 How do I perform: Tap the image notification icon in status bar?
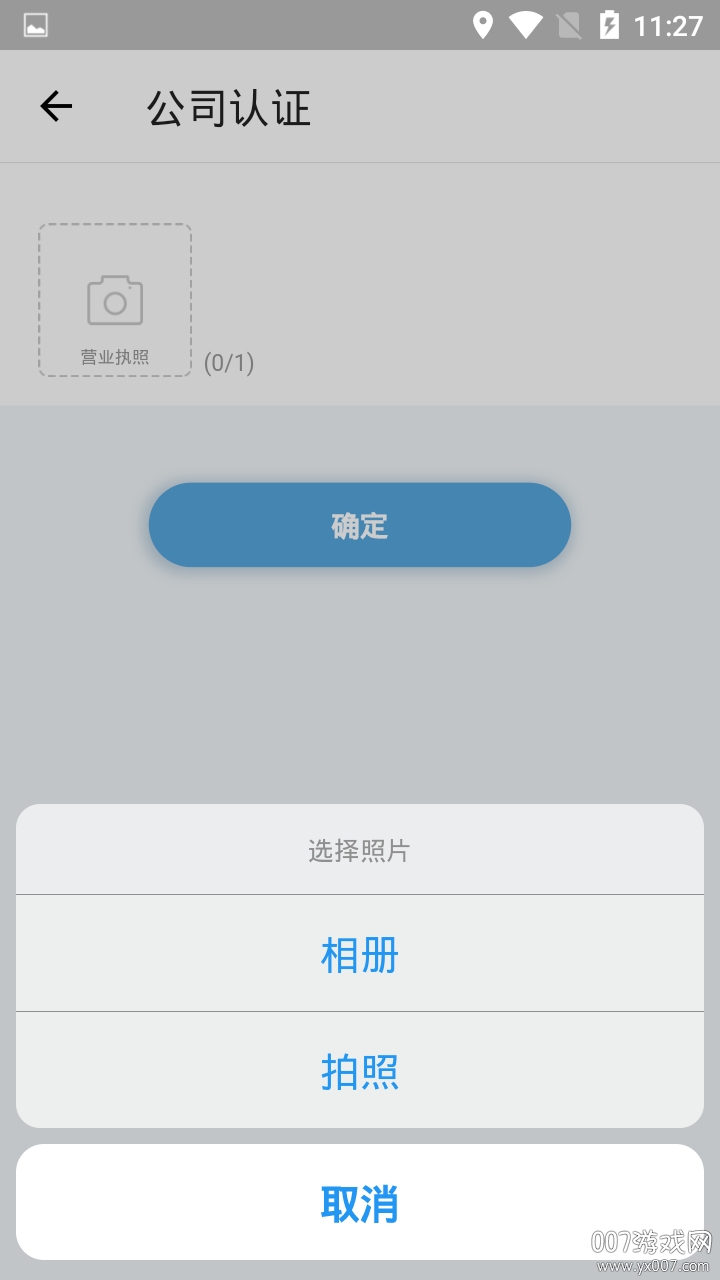click(x=35, y=24)
